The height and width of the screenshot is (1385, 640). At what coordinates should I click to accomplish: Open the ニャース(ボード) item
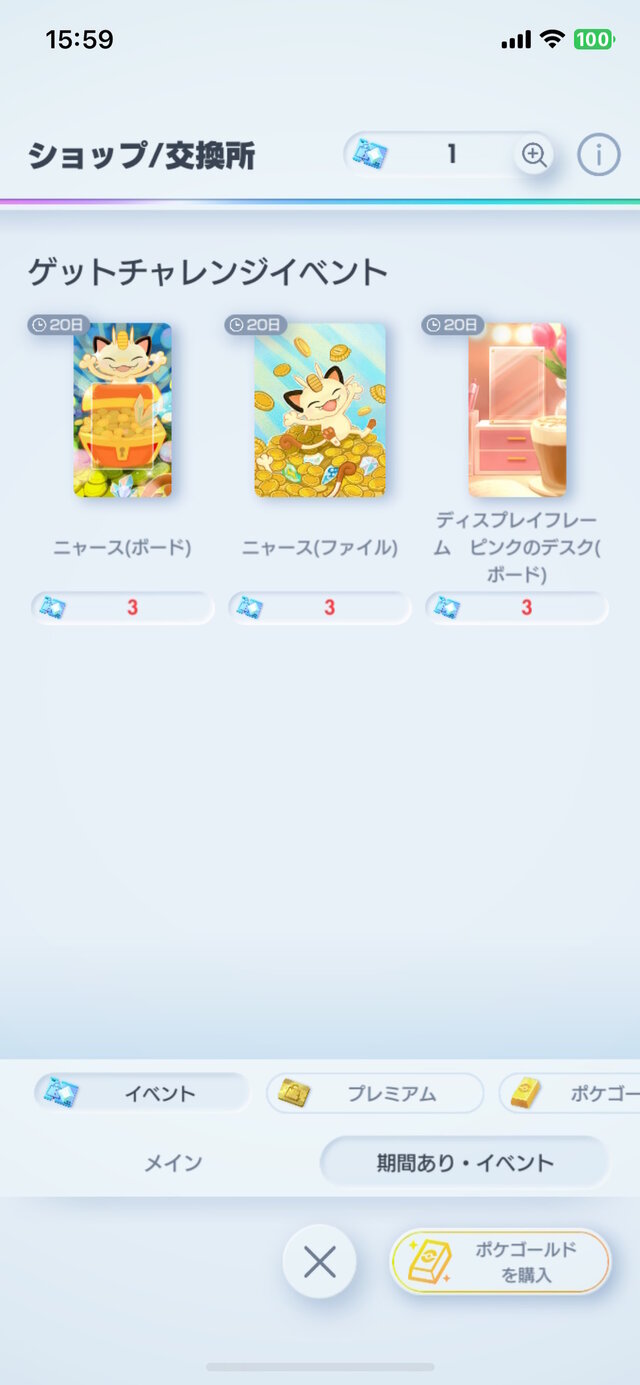122,410
